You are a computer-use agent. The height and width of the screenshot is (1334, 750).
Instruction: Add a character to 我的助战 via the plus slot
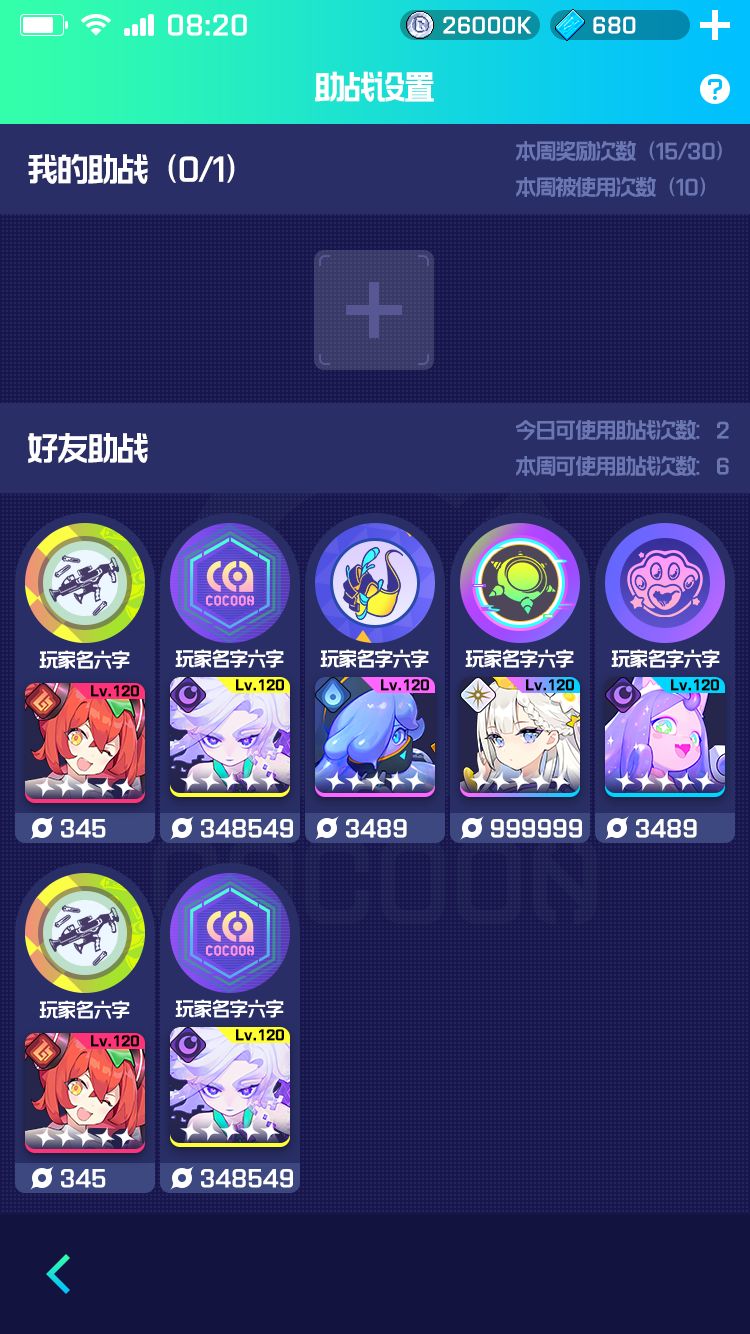374,309
